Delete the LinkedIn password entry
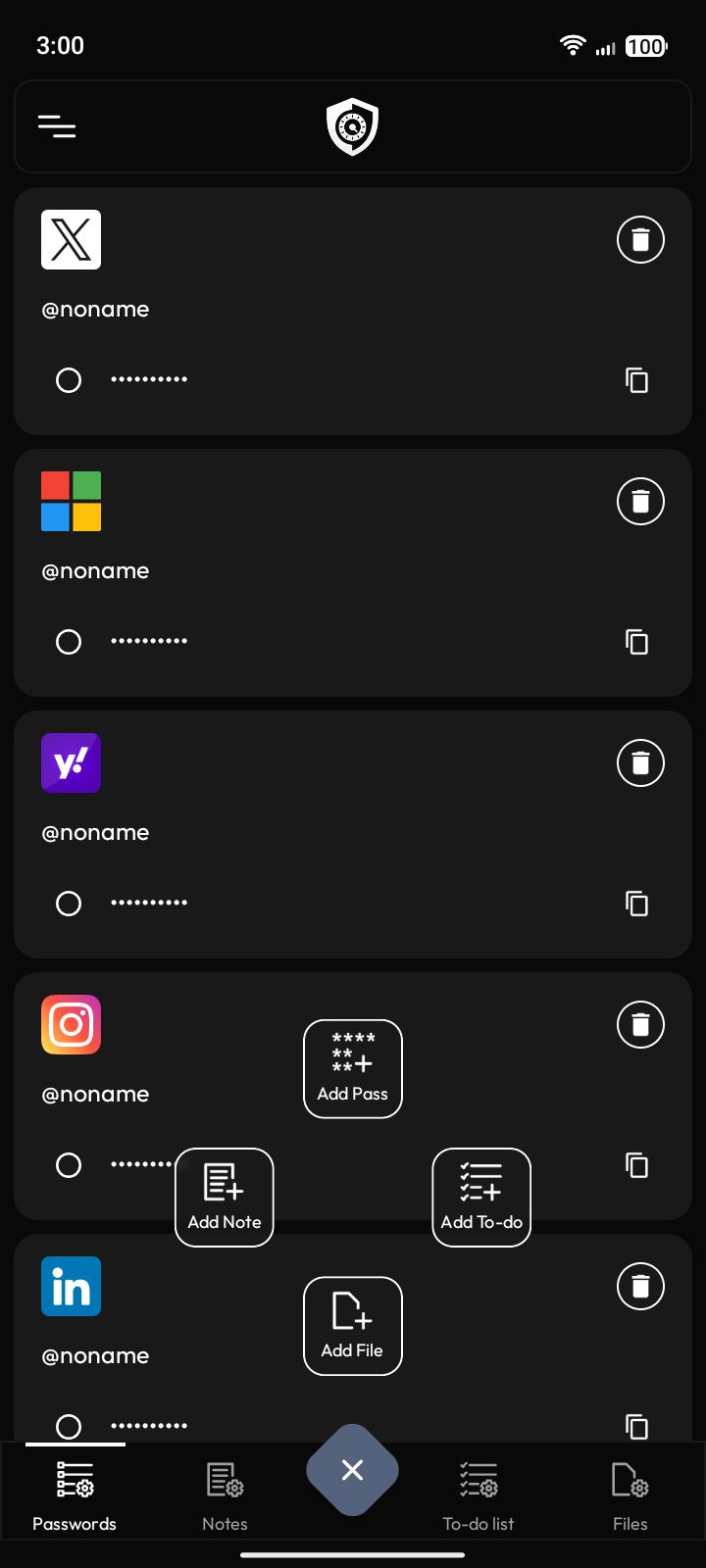Viewport: 706px width, 1568px height. [x=640, y=1286]
